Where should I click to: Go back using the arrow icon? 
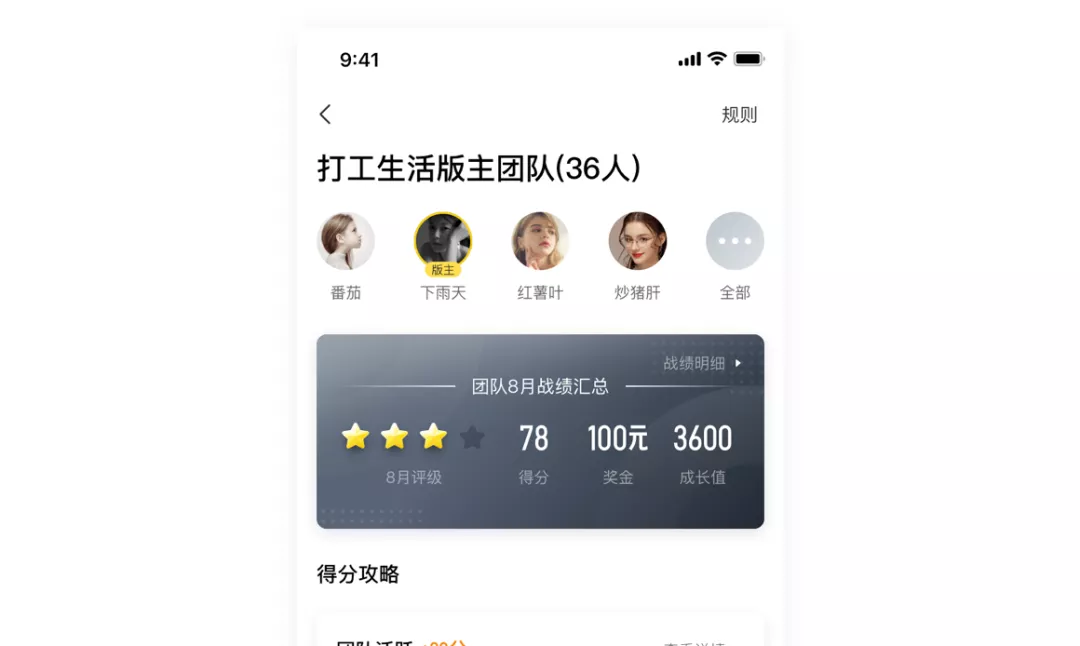pyautogui.click(x=325, y=114)
